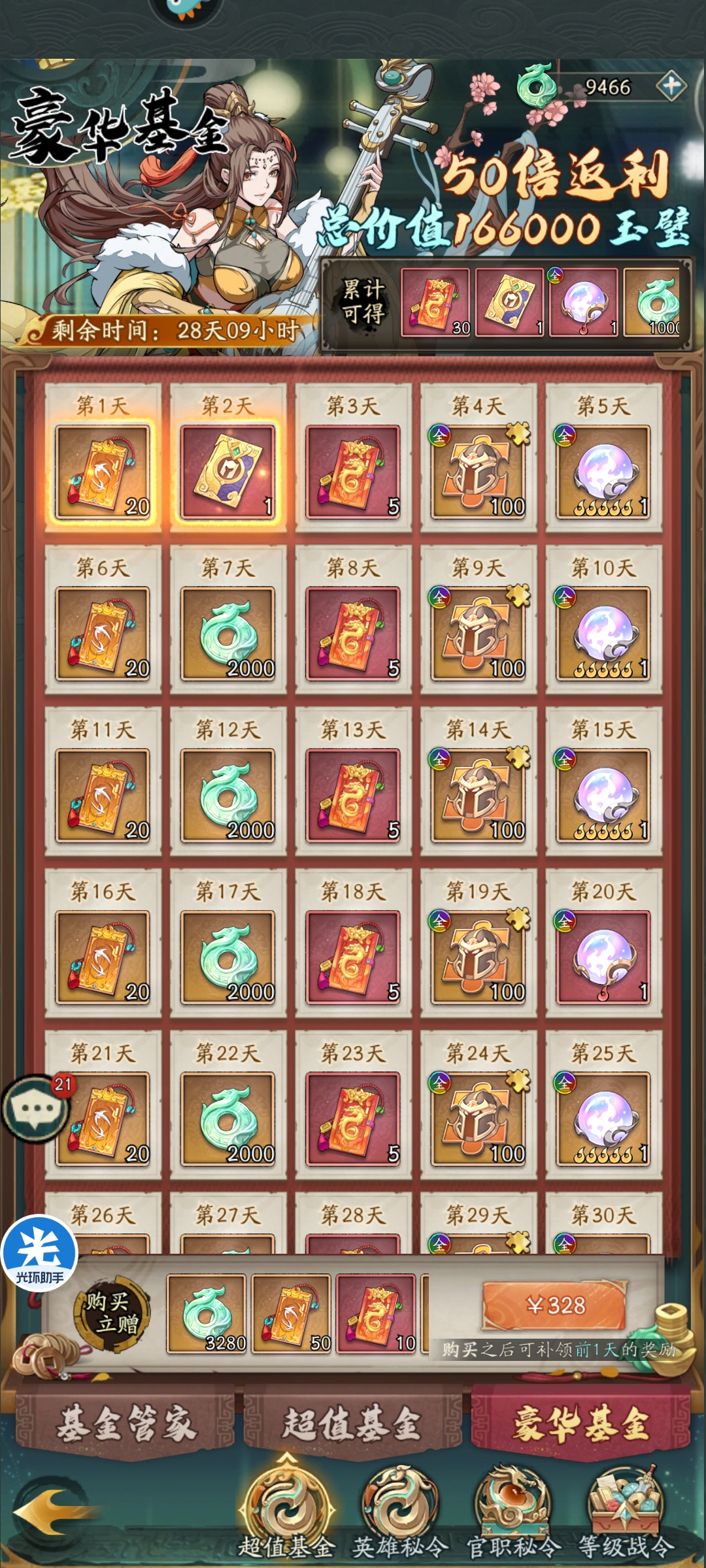View the 第1天 reward item
This screenshot has height=1568, width=706.
click(x=103, y=472)
